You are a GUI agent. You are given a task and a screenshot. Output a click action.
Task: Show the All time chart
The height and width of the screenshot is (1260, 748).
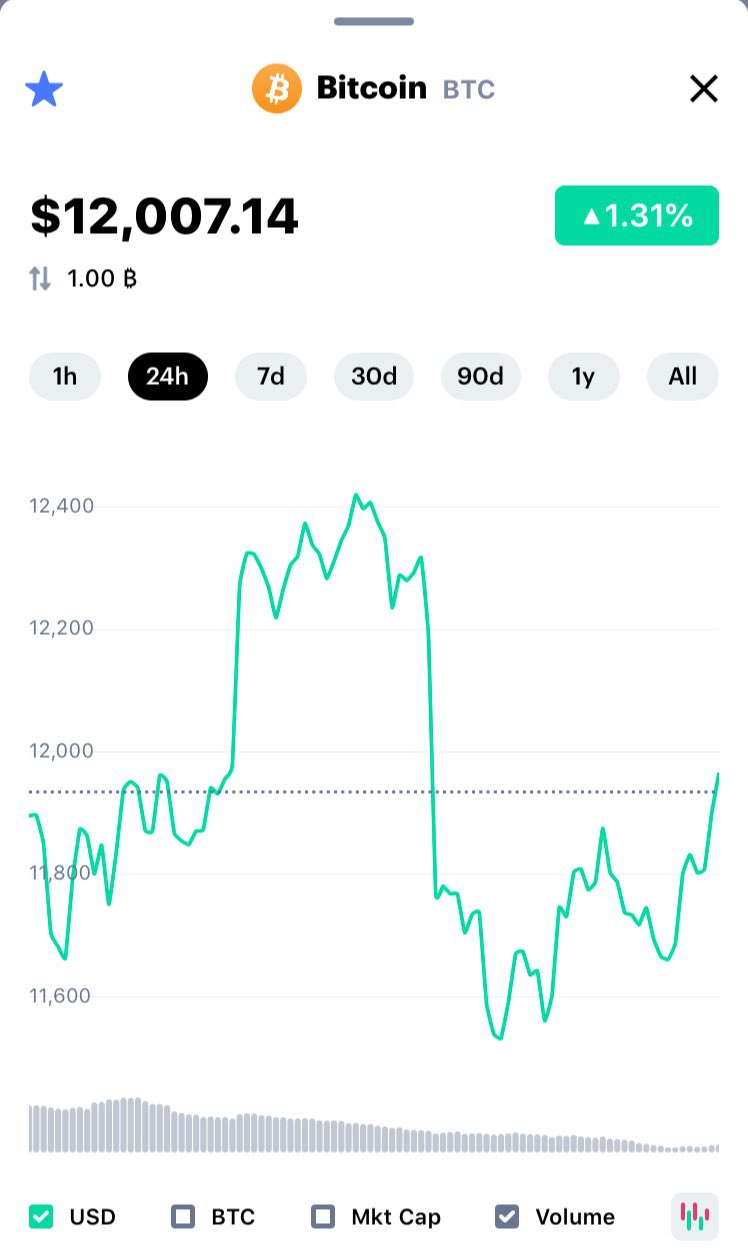pyautogui.click(x=682, y=377)
